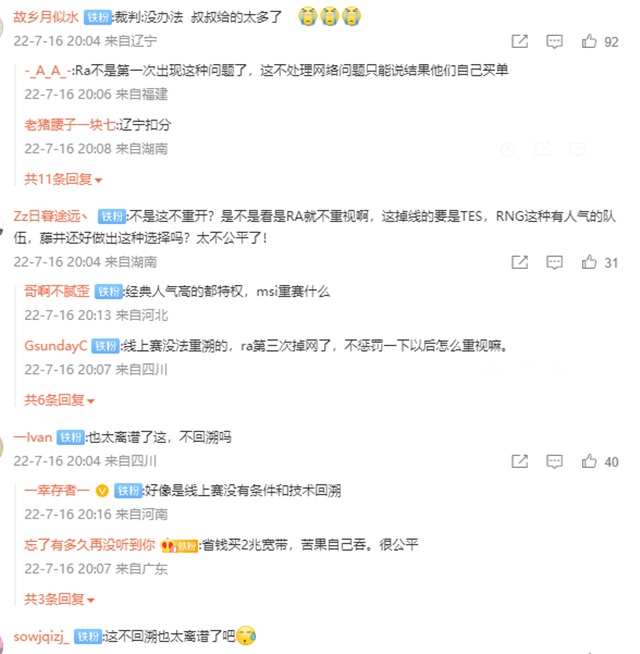
Task: Open the profile of 一Ivan
Action: [33, 436]
